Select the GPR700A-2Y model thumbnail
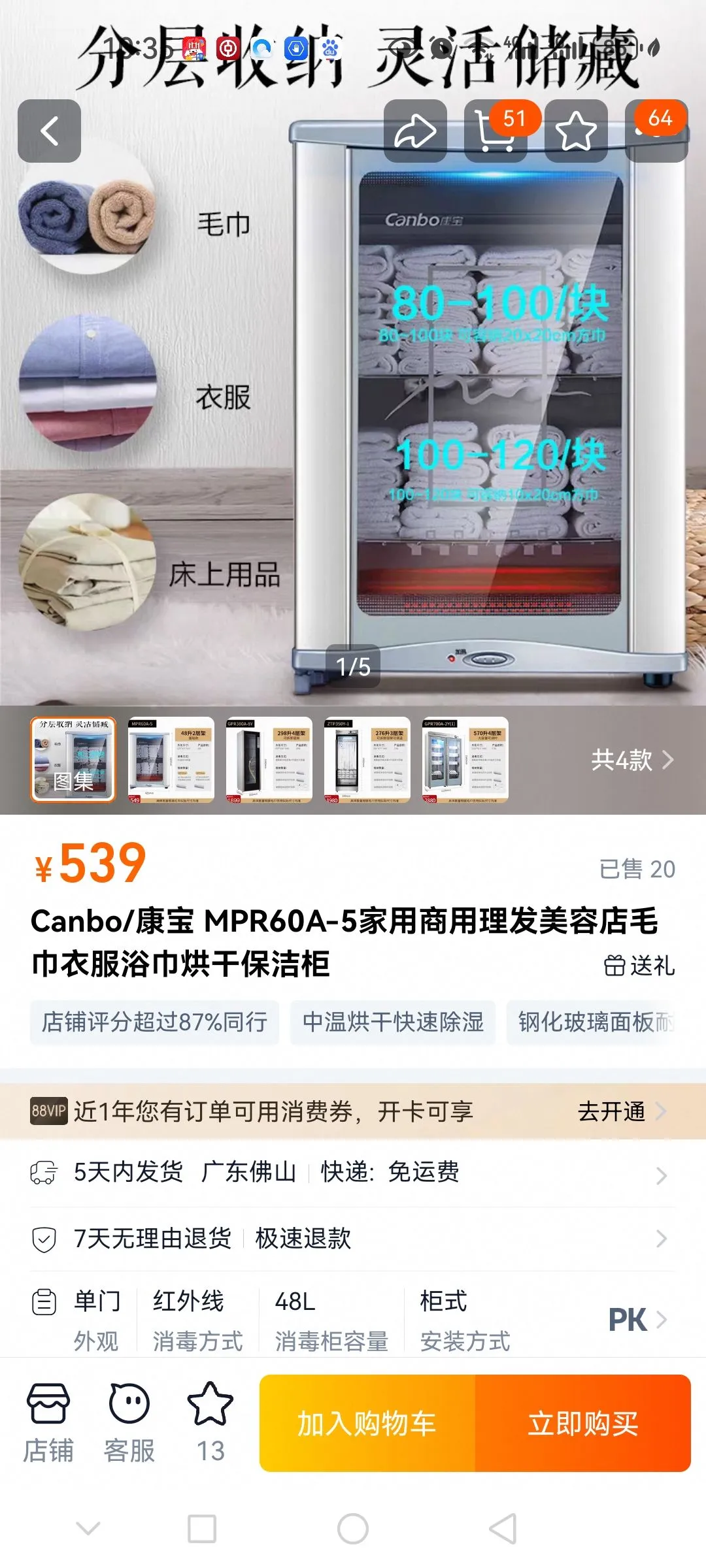 point(465,760)
